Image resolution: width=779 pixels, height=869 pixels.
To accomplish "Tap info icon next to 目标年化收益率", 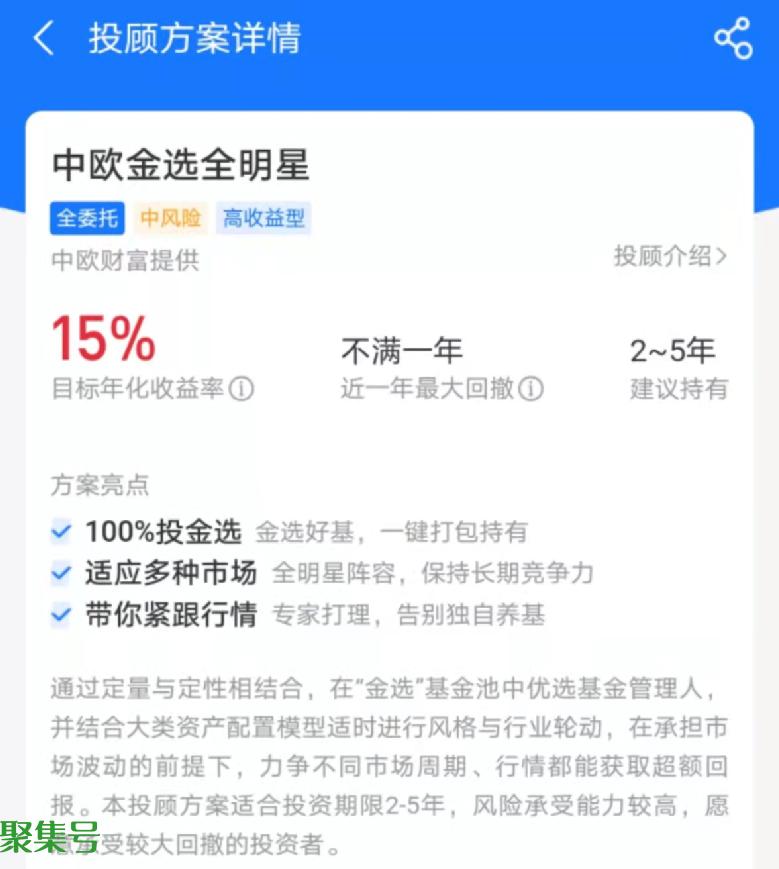I will [241, 389].
